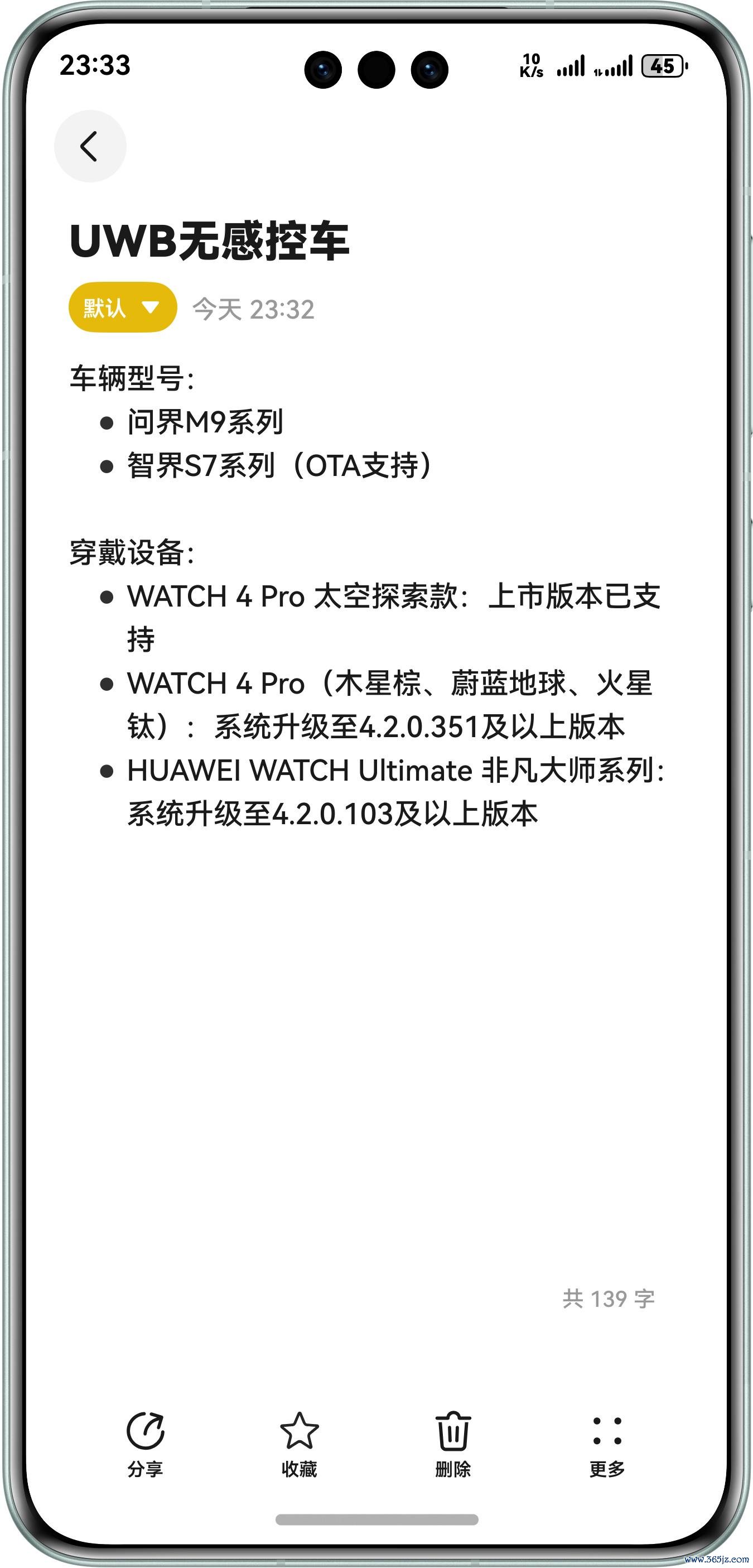Share this note via 分享
The width and height of the screenshot is (753, 1568).
click(145, 1443)
